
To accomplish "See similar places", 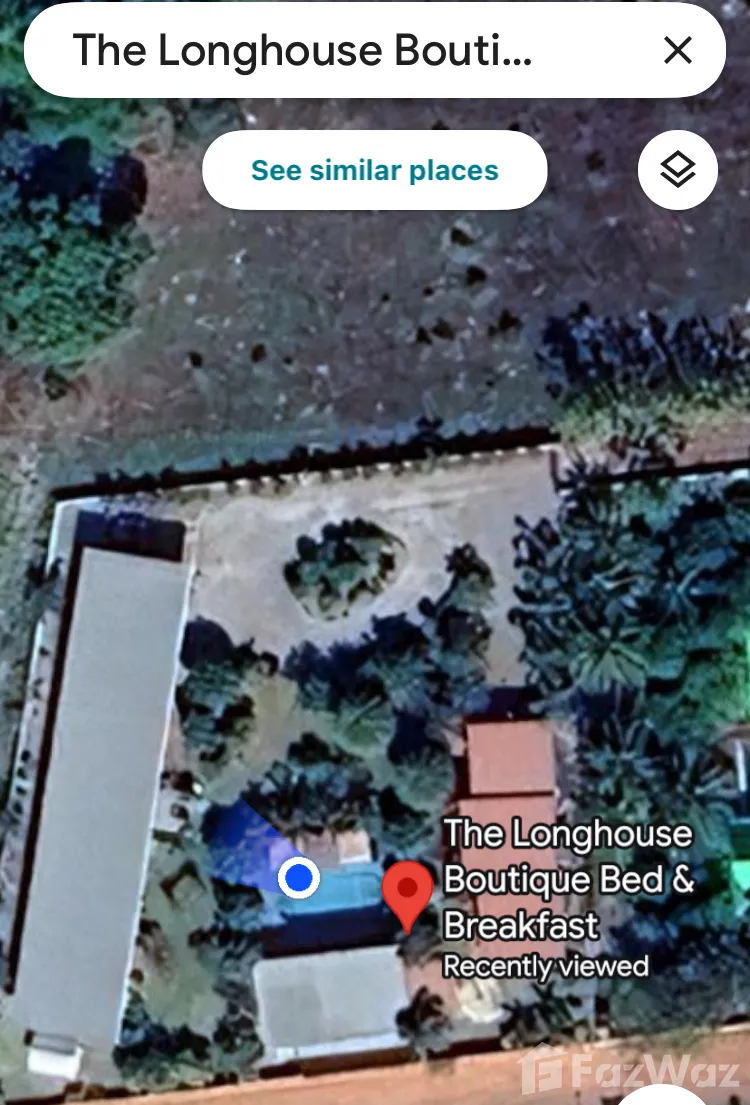I will tap(374, 170).
